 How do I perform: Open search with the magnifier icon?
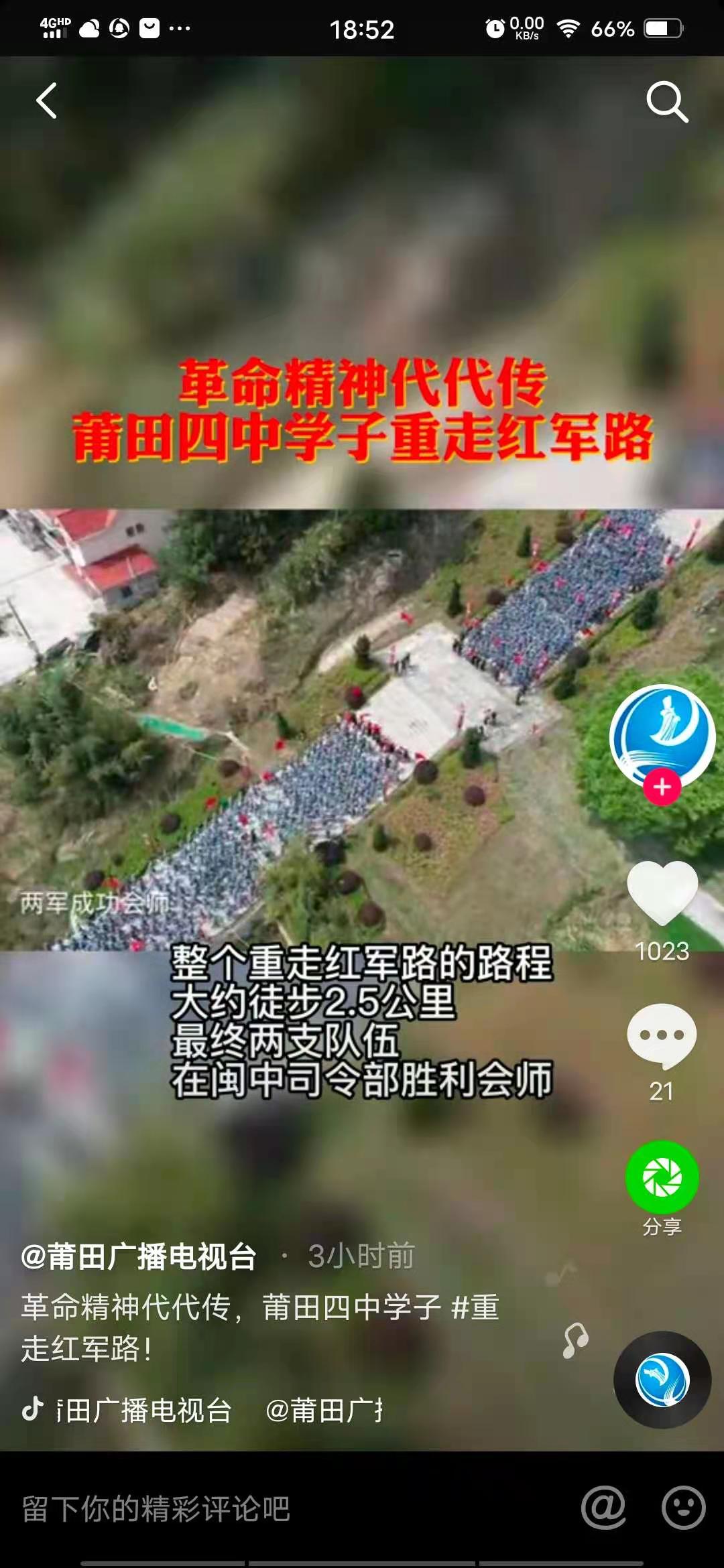click(667, 102)
